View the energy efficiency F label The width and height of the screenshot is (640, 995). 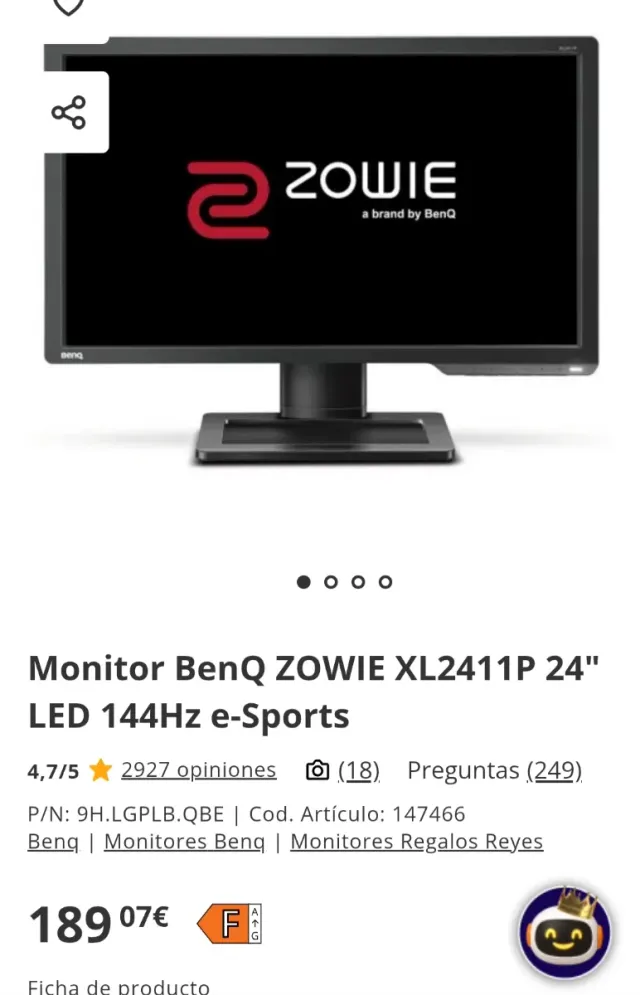(x=230, y=923)
